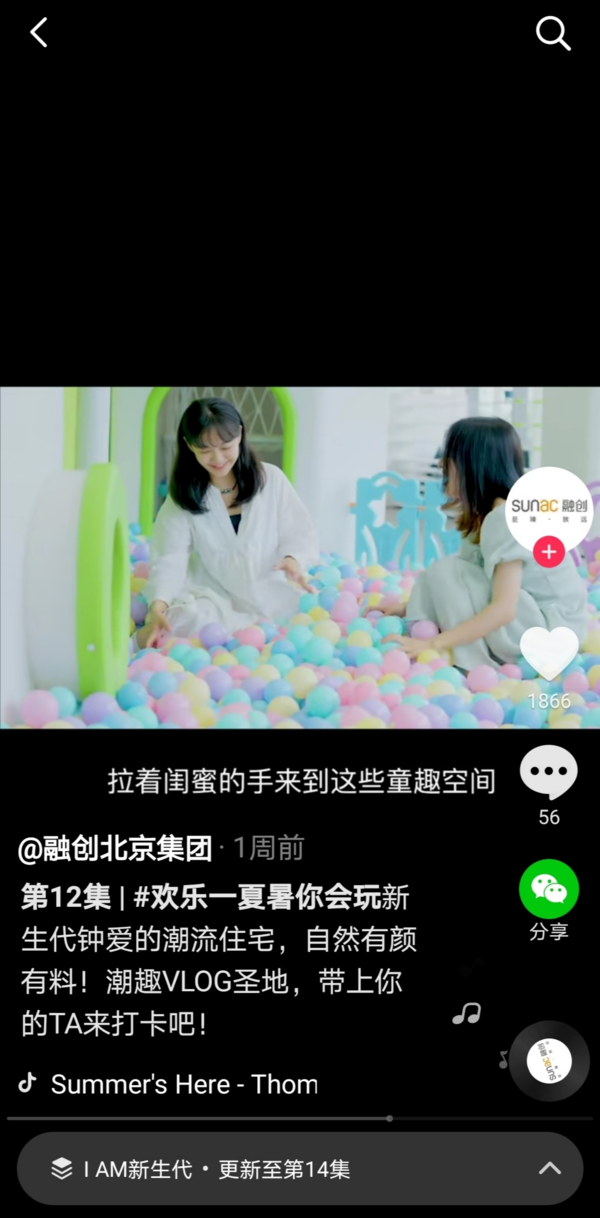This screenshot has width=600, height=1218.
Task: Open the #欢乐一夏暑你会玩 hashtag
Action: coord(257,897)
